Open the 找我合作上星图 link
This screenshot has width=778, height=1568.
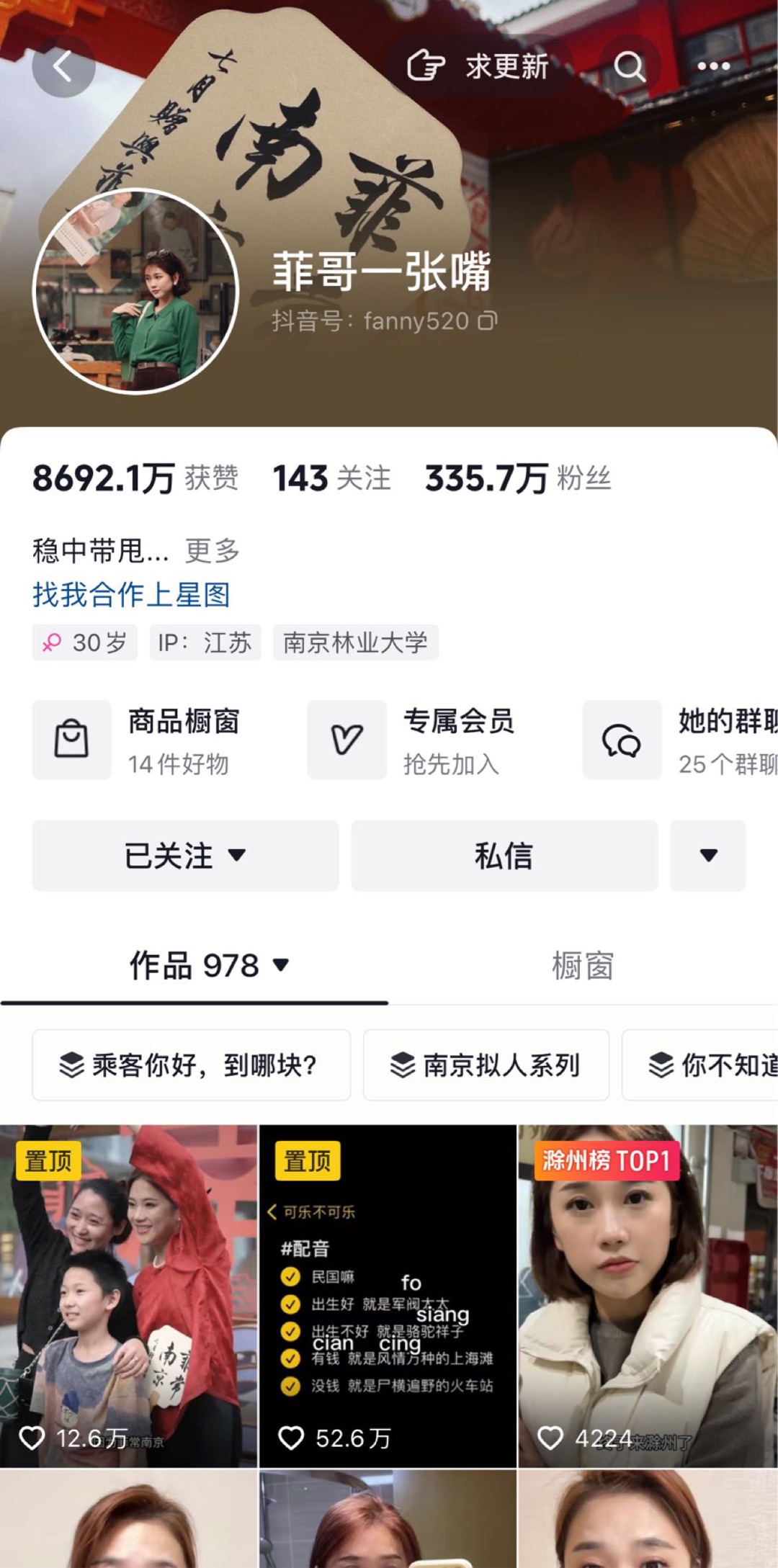pos(131,595)
